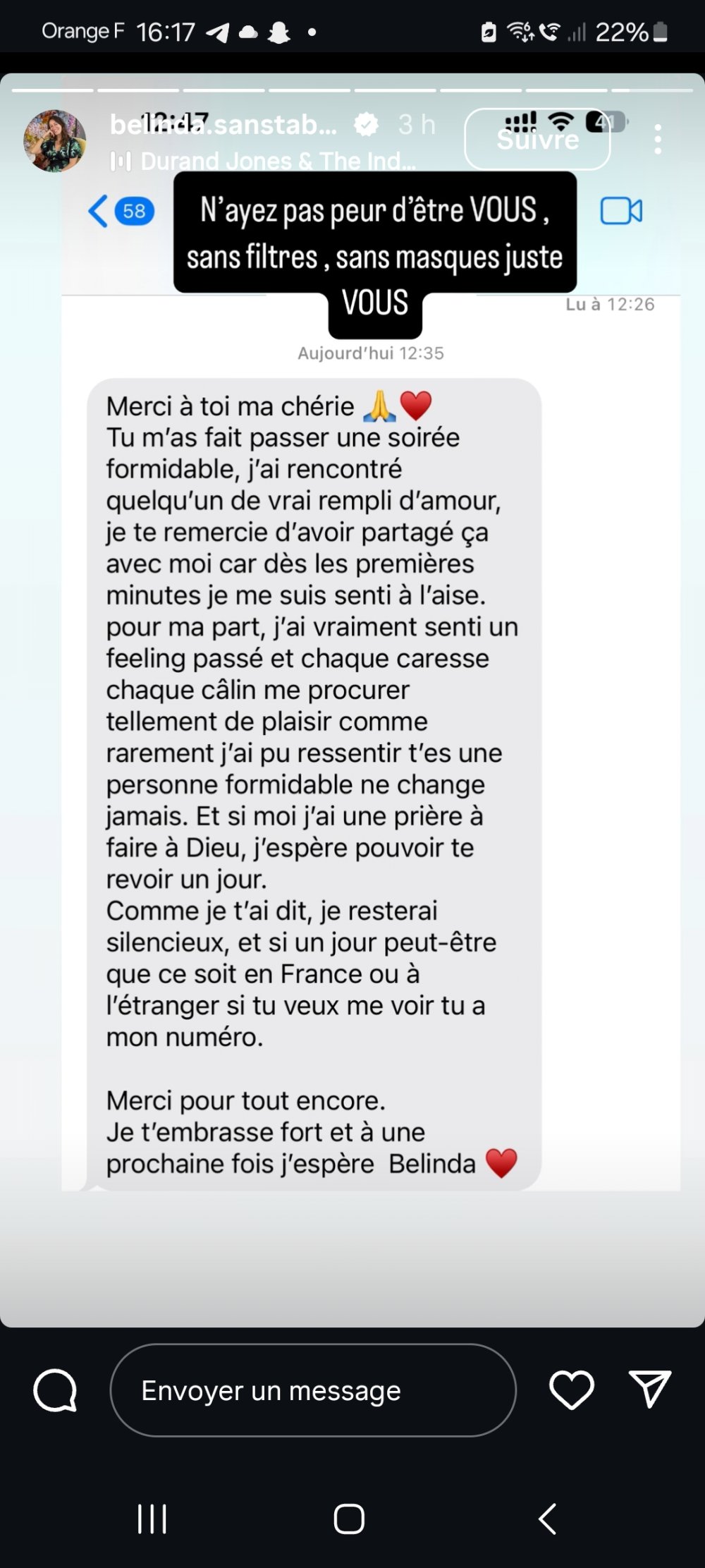This screenshot has width=705, height=1568.
Task: Type a reply in Envoyer un message
Action: 312,1390
